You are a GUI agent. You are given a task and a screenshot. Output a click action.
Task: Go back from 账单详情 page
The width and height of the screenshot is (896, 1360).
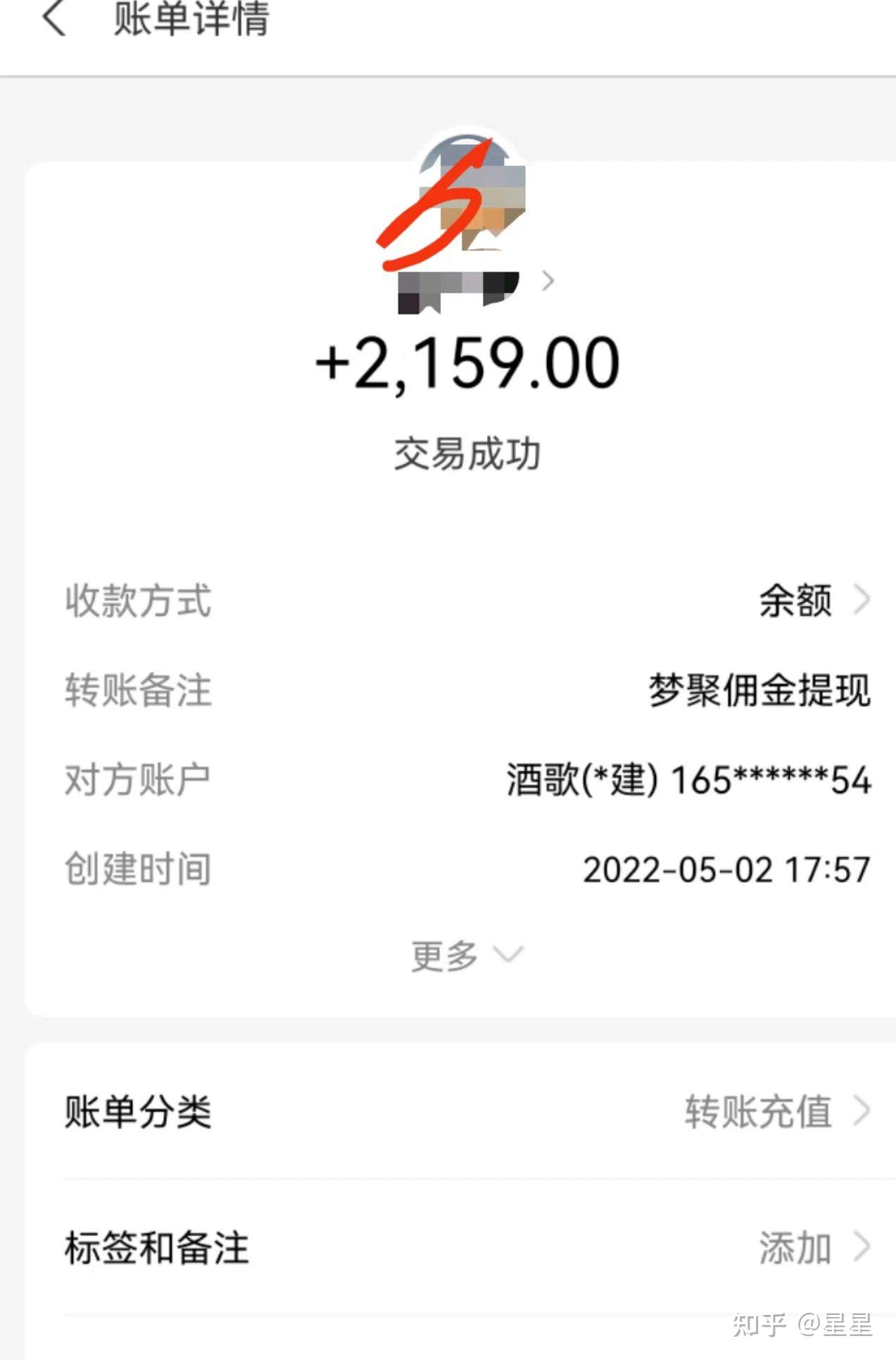pyautogui.click(x=55, y=18)
